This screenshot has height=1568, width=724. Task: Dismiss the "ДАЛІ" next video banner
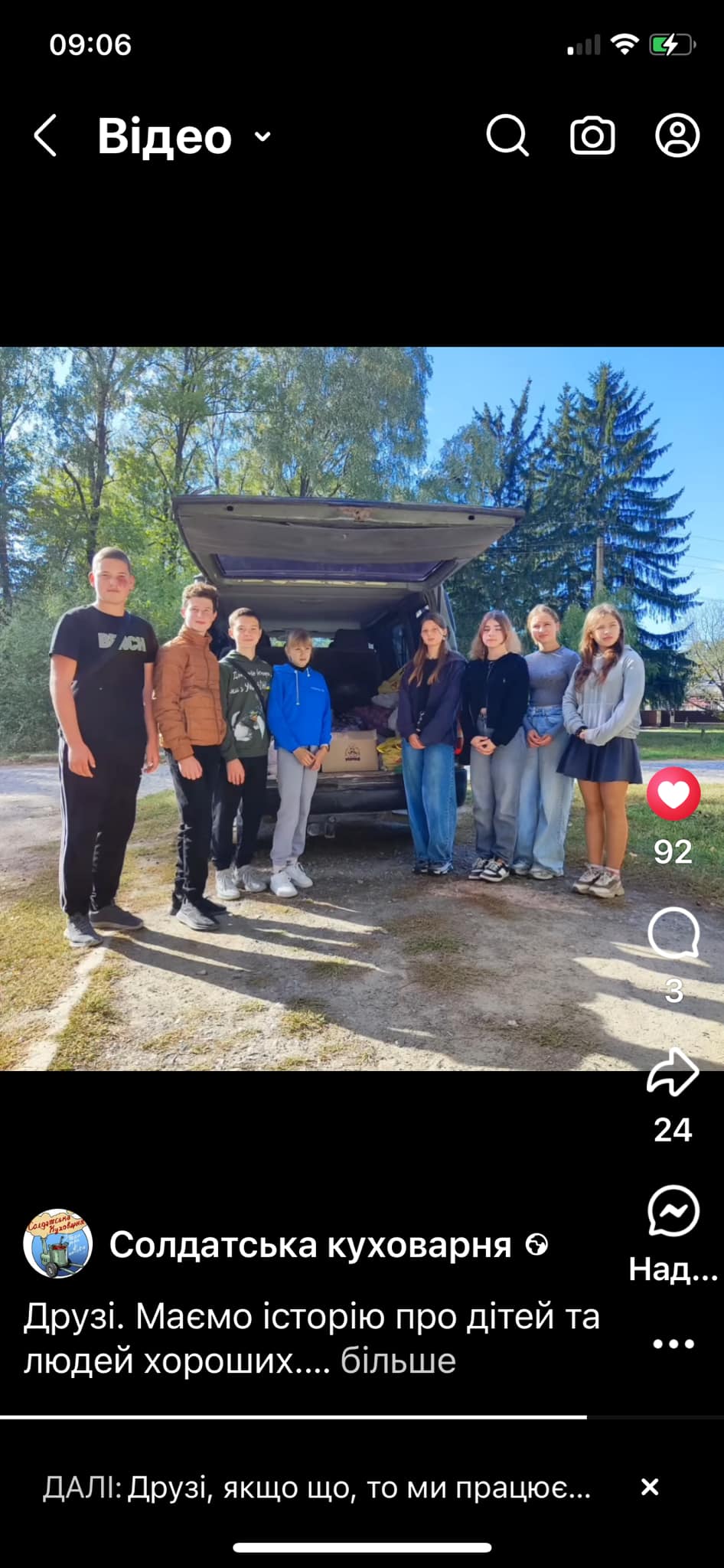click(650, 1487)
